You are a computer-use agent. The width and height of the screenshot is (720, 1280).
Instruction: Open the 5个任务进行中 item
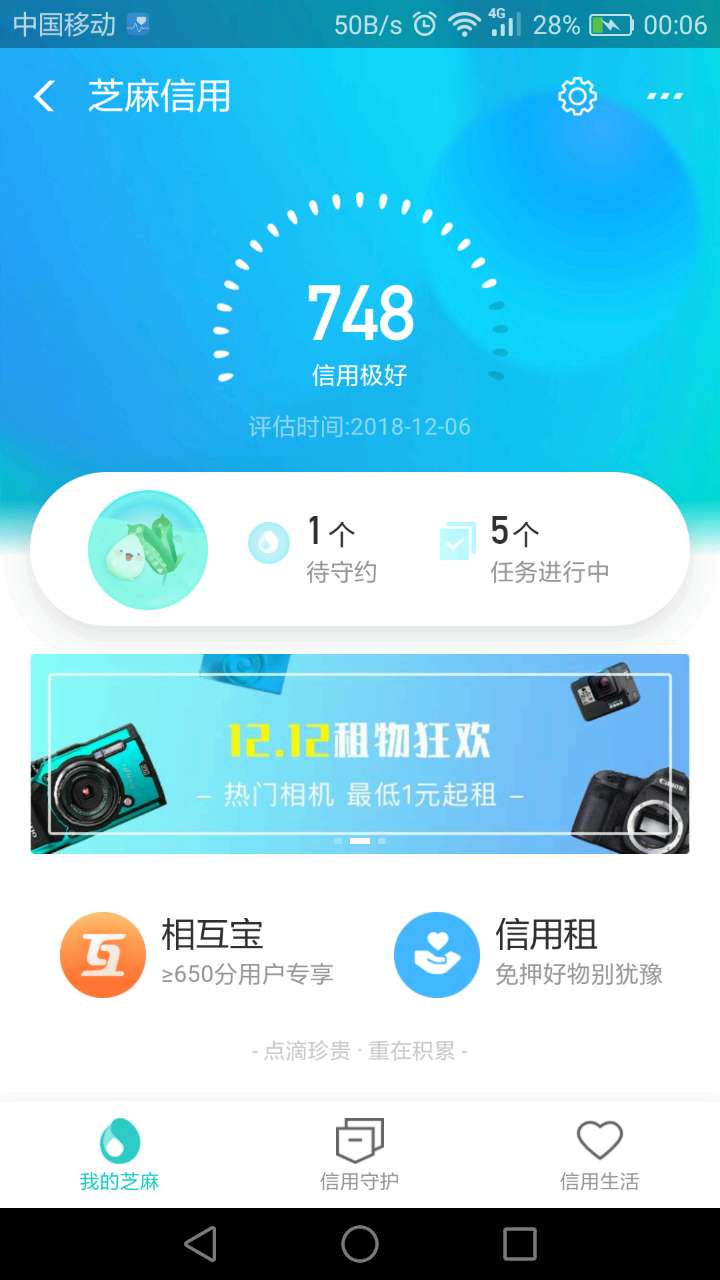[x=524, y=549]
